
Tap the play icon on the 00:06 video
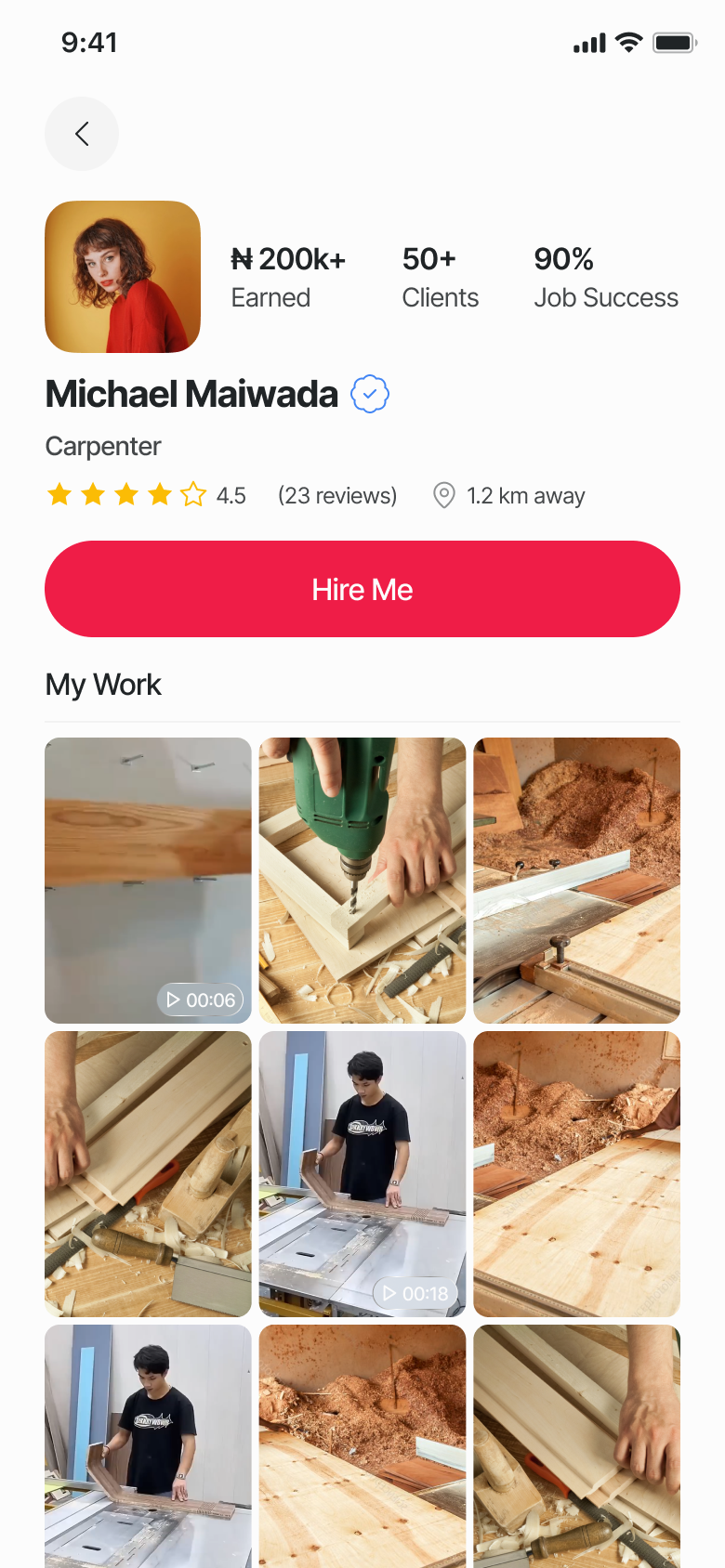[x=172, y=1000]
